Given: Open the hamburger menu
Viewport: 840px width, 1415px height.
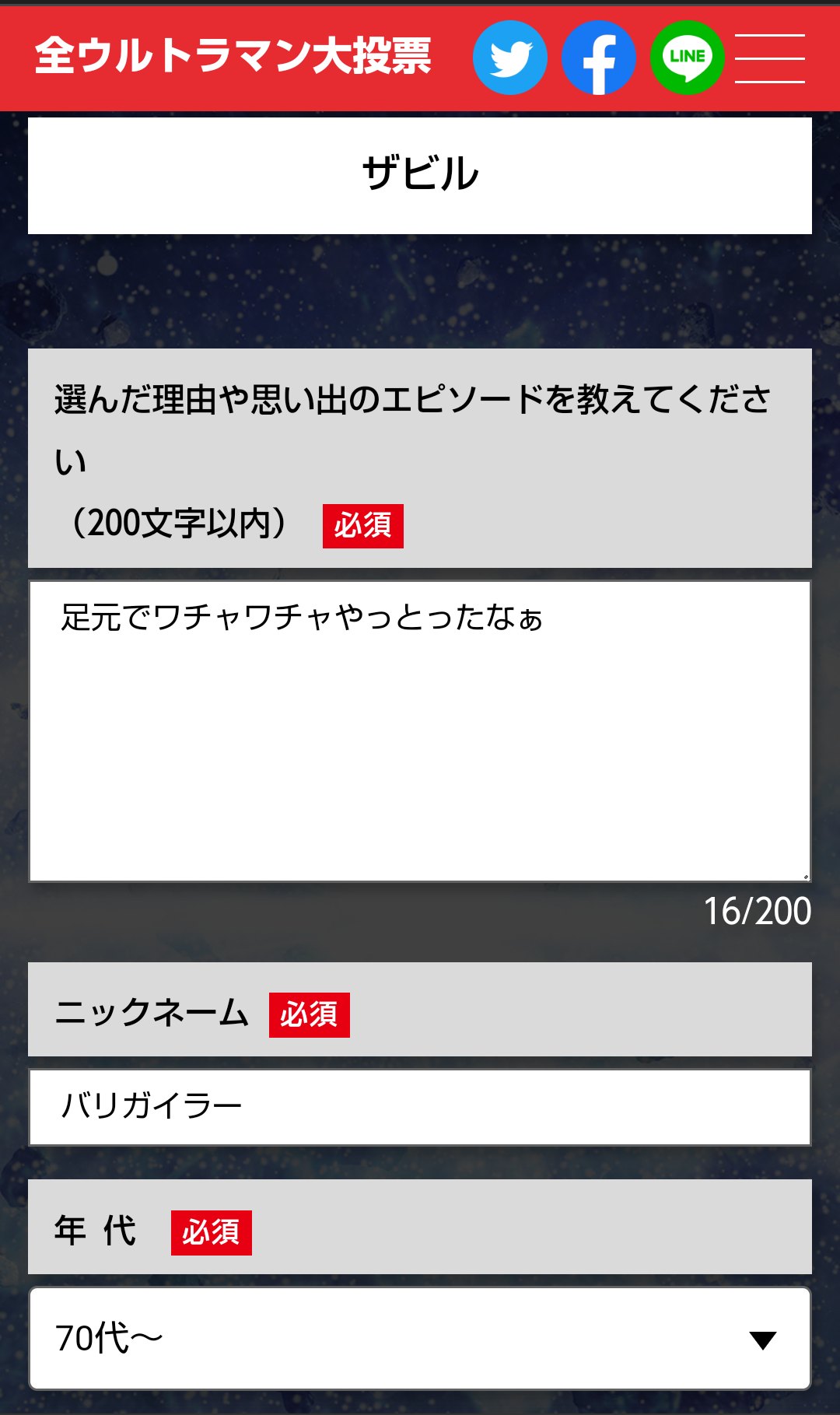Looking at the screenshot, I should coord(769,58).
